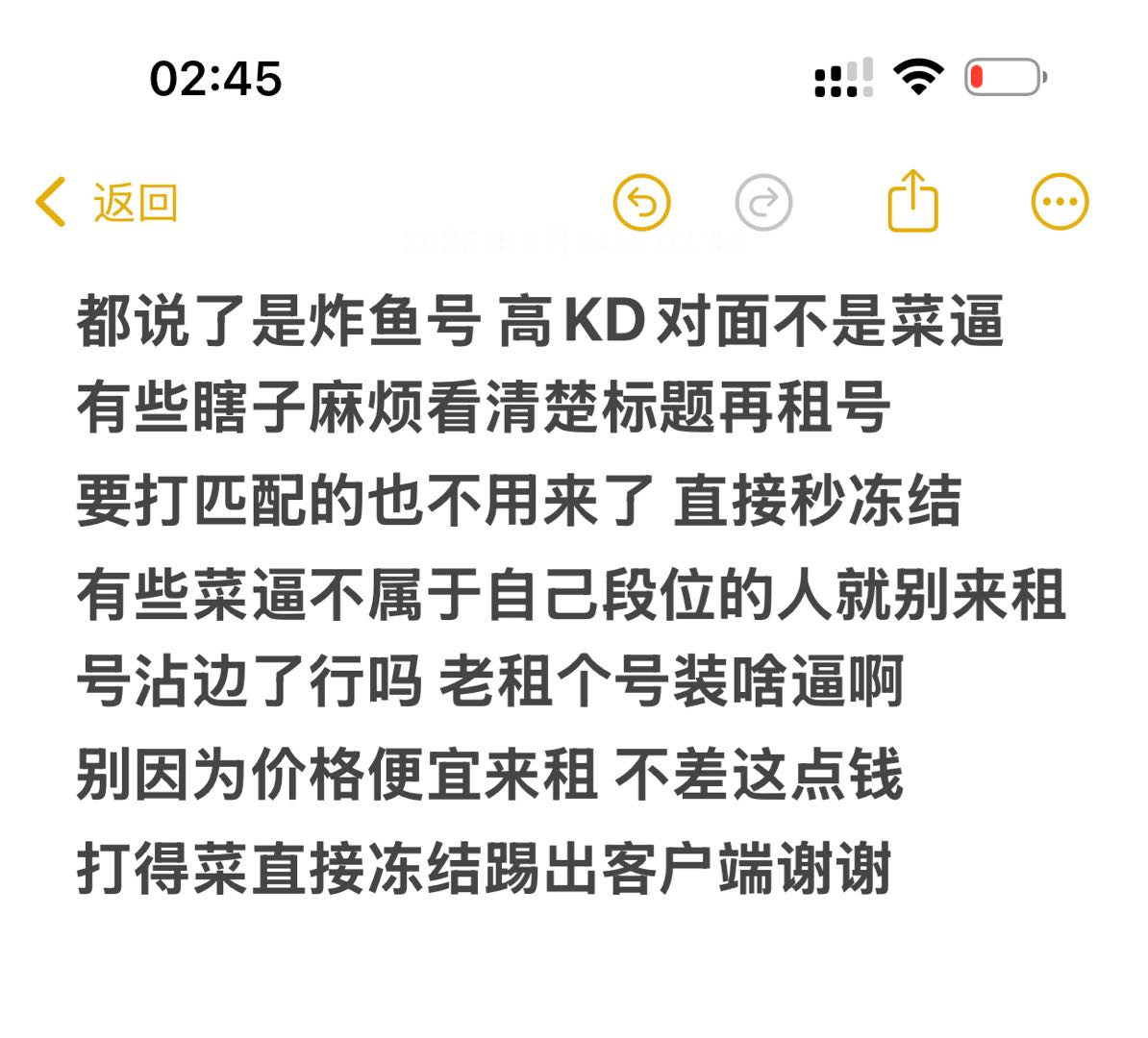This screenshot has width=1148, height=1038.
Task: Tap the greyed-out redo arrow
Action: tap(763, 202)
